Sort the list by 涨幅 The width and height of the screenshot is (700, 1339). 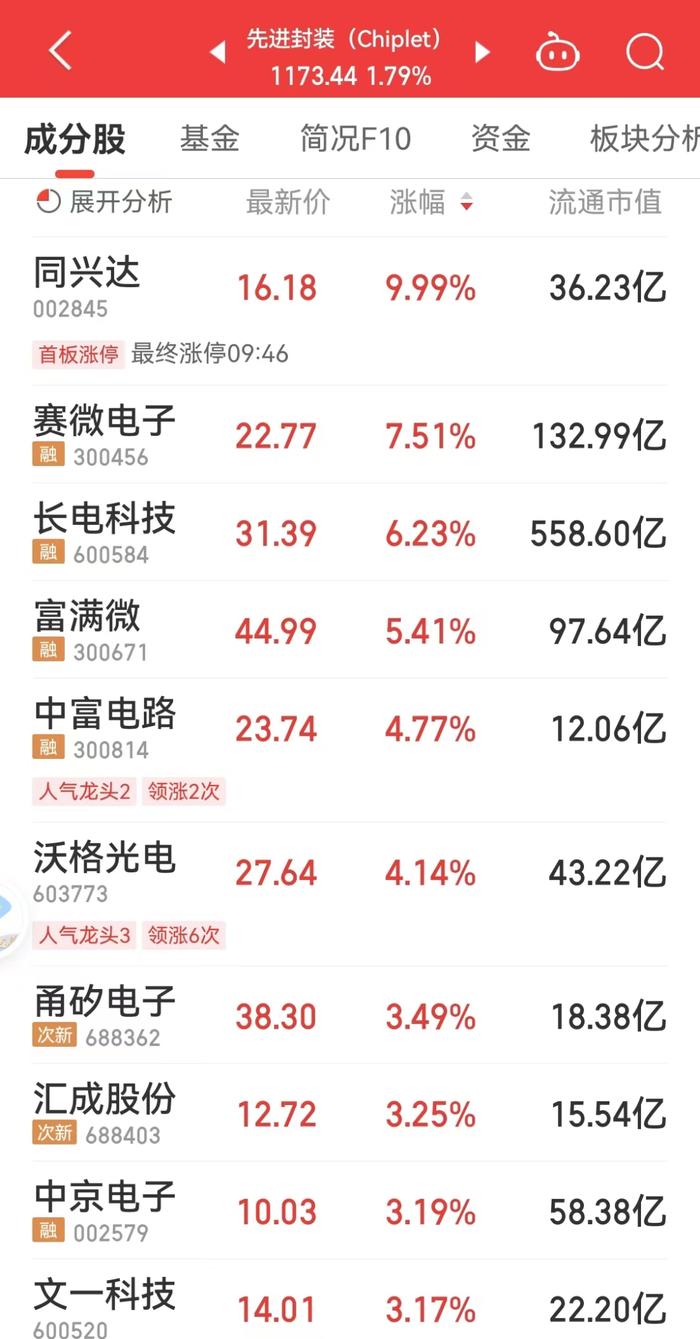pos(430,203)
